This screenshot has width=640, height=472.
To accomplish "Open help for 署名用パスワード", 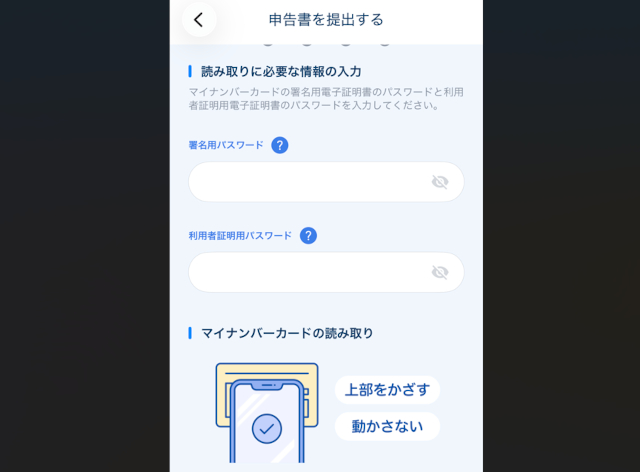I will click(280, 145).
